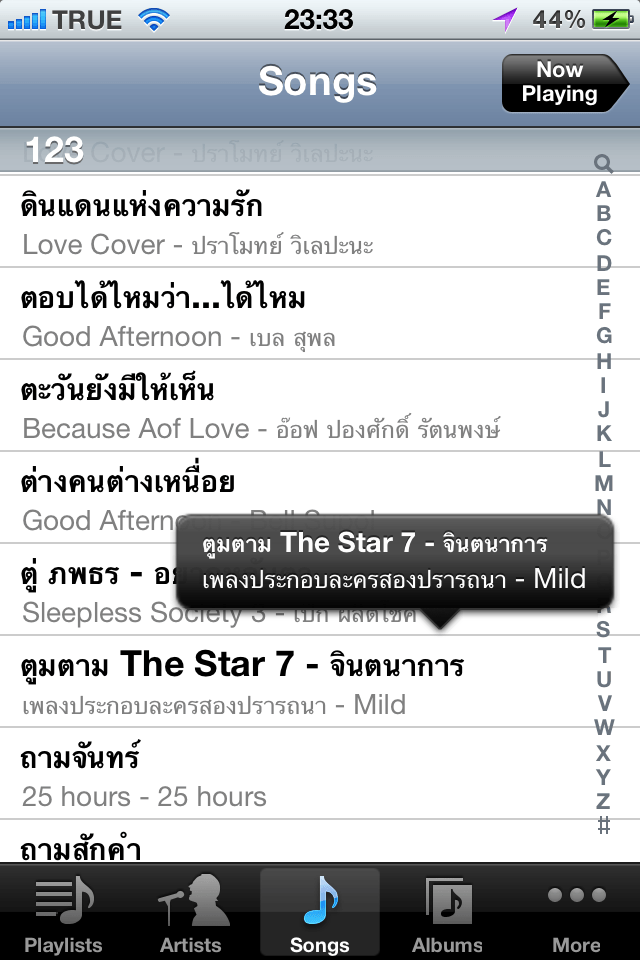This screenshot has width=640, height=960.
Task: Jump to letter A in the index
Action: click(x=603, y=189)
